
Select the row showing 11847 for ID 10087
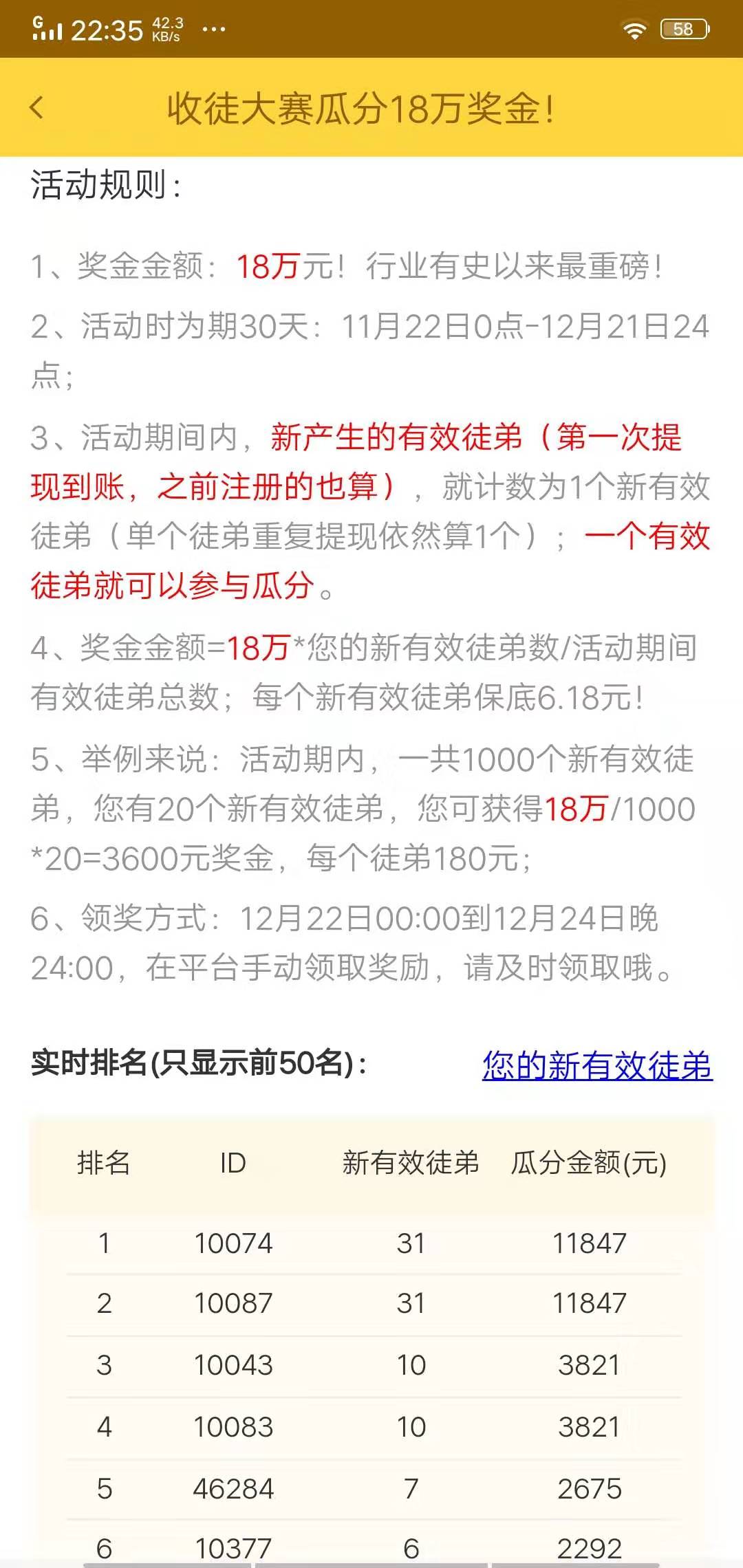pos(371,1302)
